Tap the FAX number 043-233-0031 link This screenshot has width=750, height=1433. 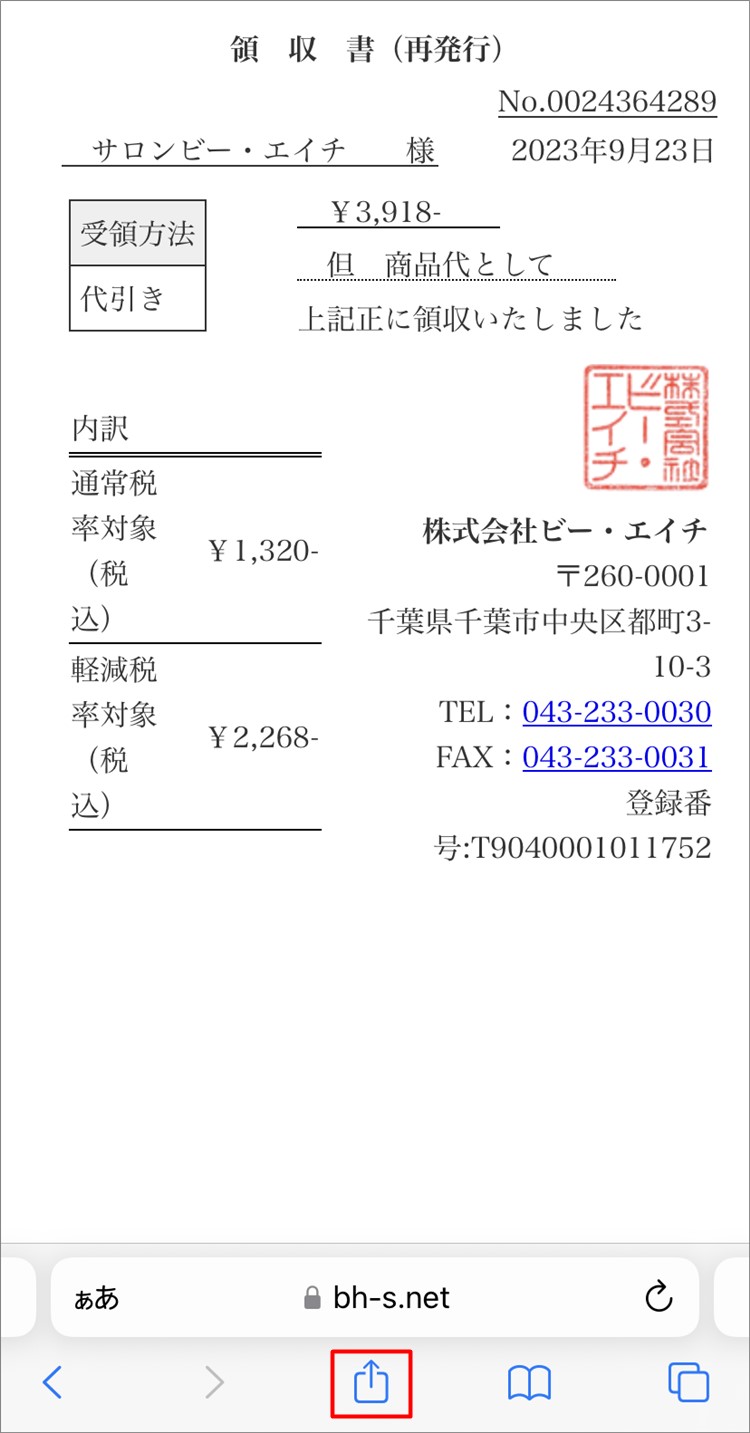pyautogui.click(x=616, y=757)
